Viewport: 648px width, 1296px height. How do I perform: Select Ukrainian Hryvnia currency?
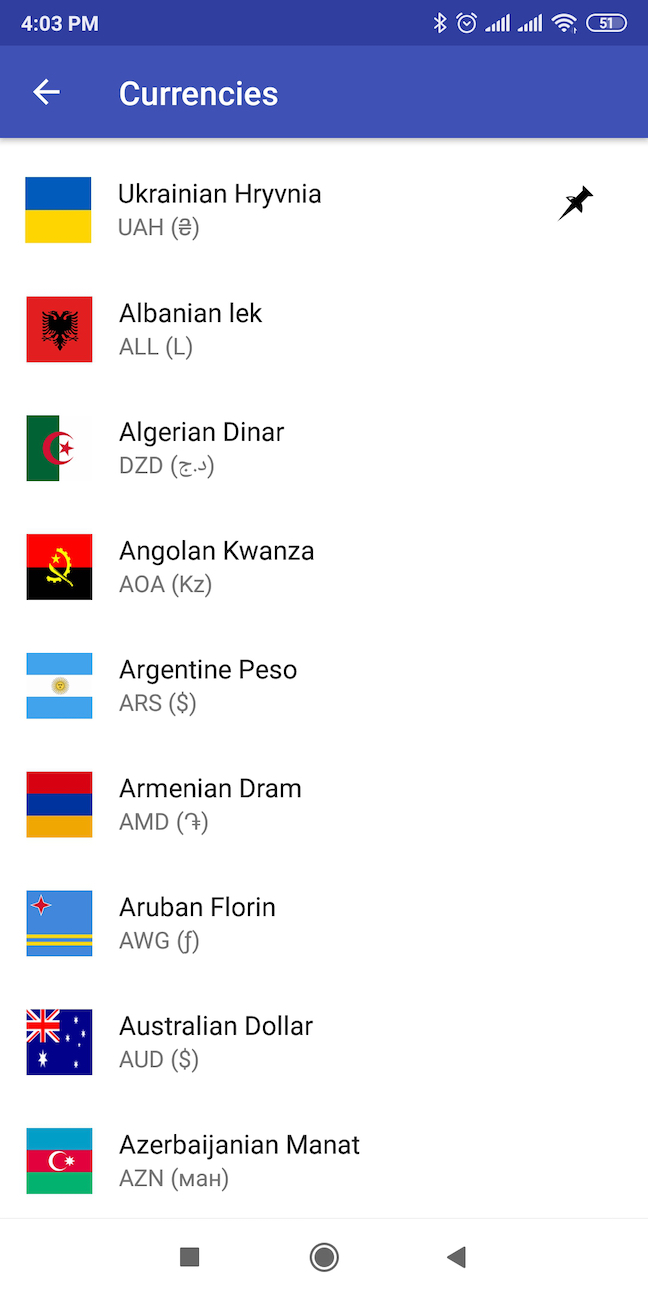pyautogui.click(x=220, y=209)
